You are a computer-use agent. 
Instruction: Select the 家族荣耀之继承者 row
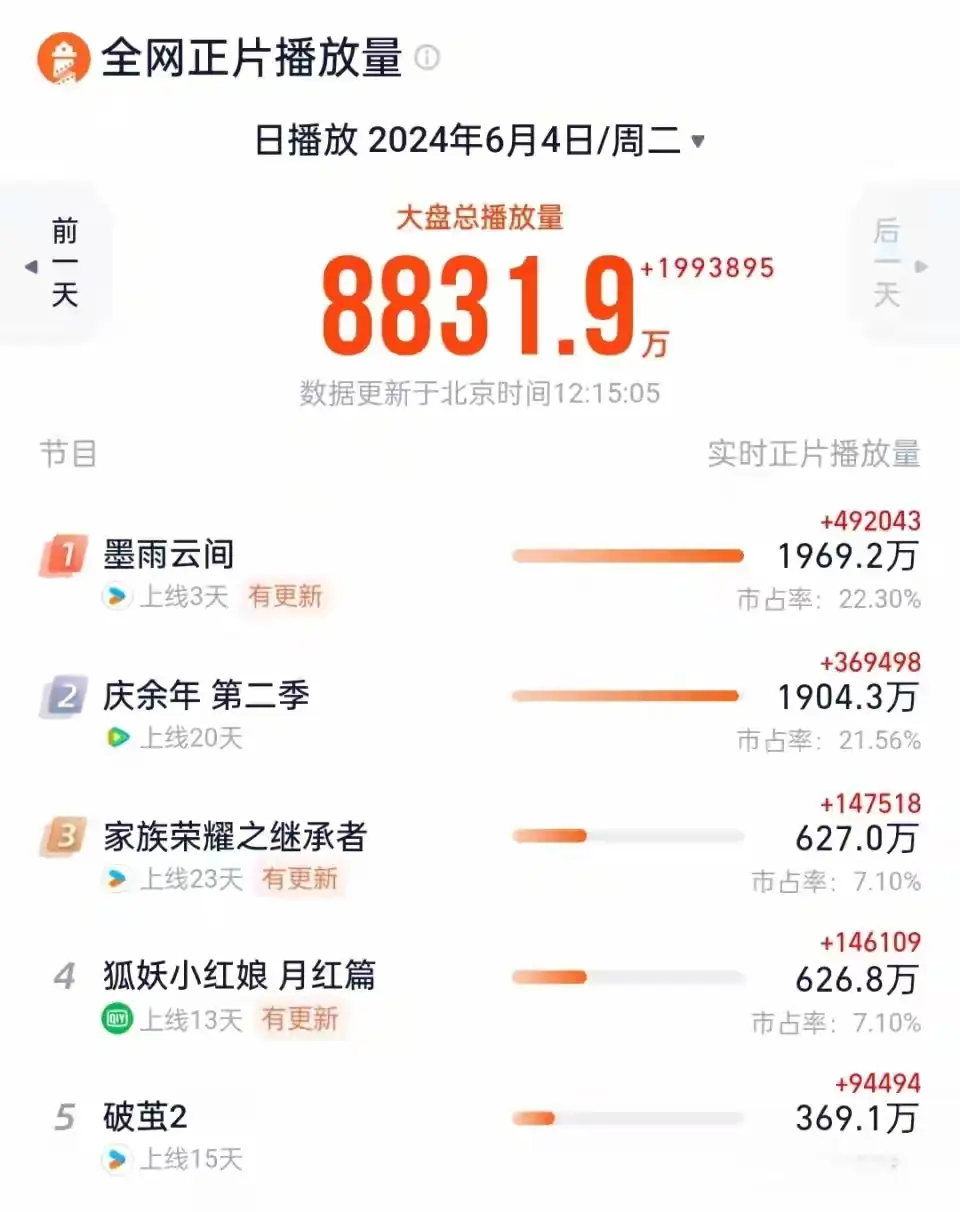pyautogui.click(x=234, y=837)
